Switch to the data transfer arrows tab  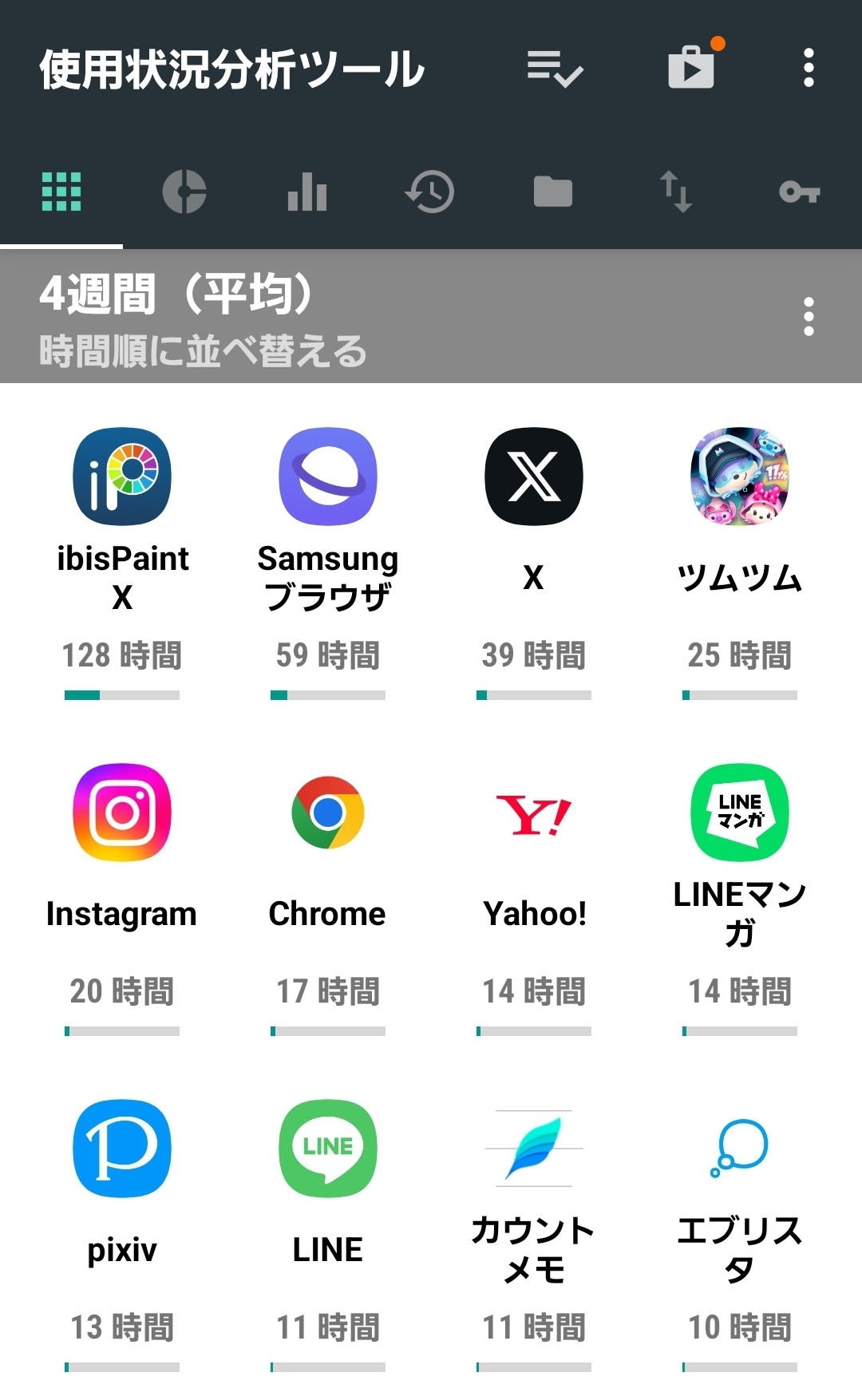click(676, 192)
